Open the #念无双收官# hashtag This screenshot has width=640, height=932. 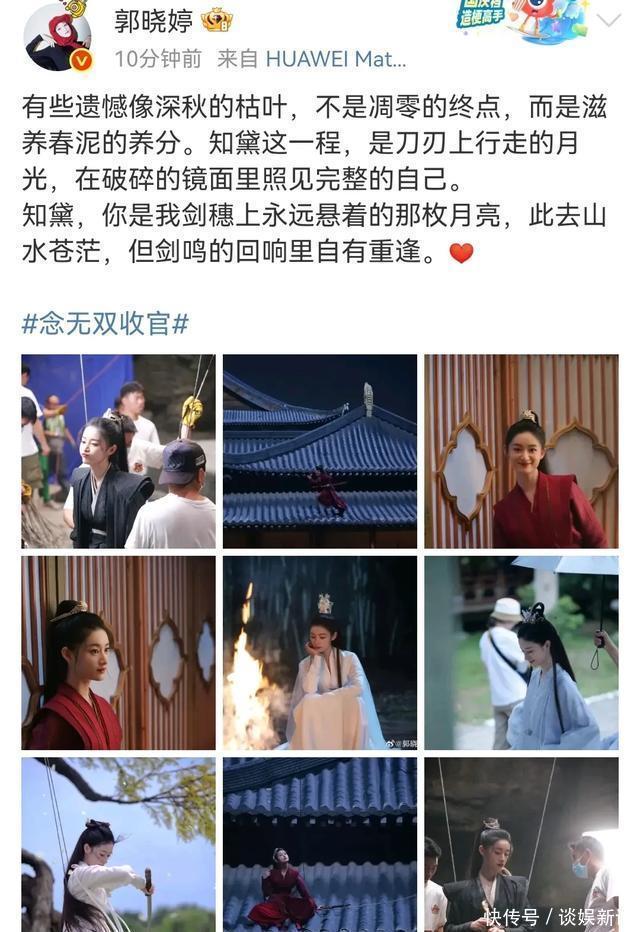[x=105, y=324]
